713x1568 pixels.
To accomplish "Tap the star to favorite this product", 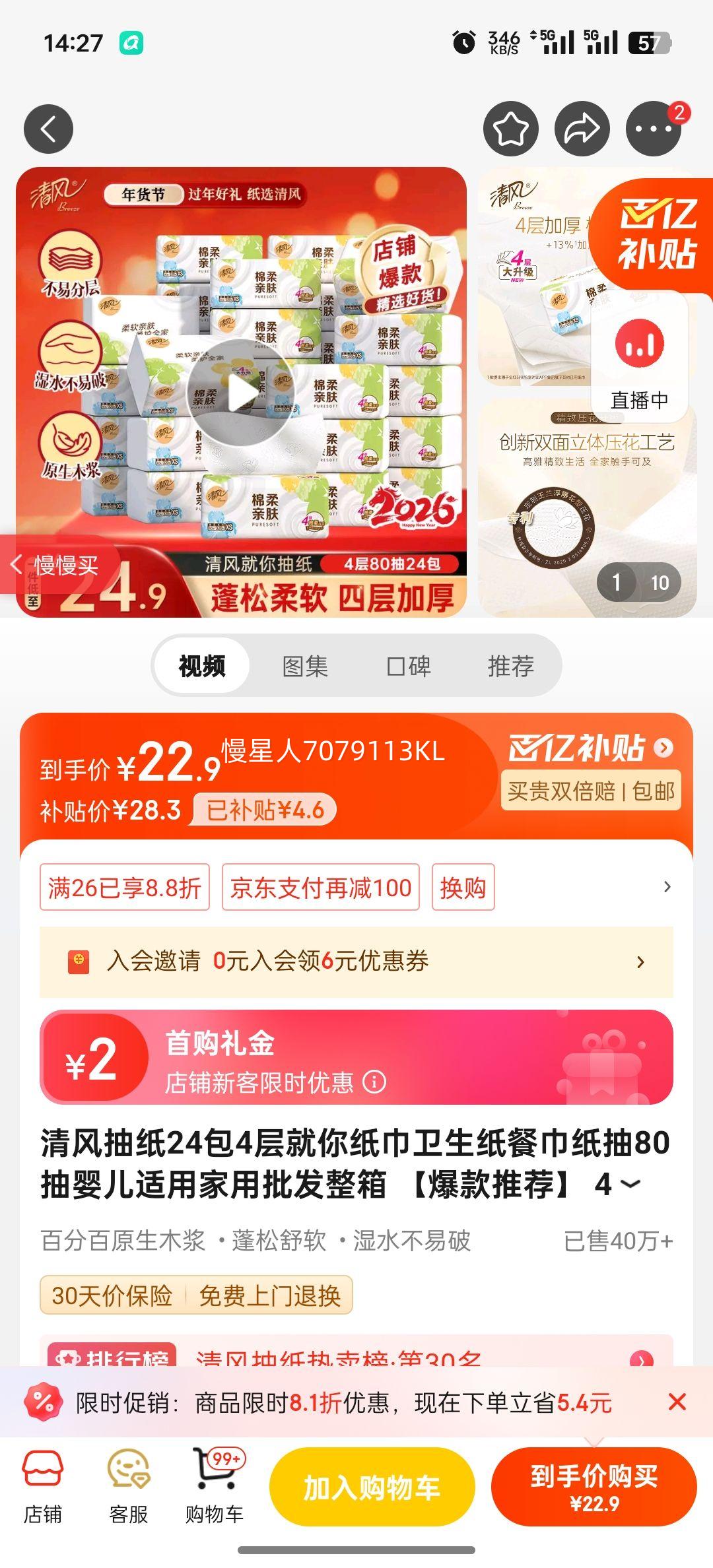I will tap(508, 129).
